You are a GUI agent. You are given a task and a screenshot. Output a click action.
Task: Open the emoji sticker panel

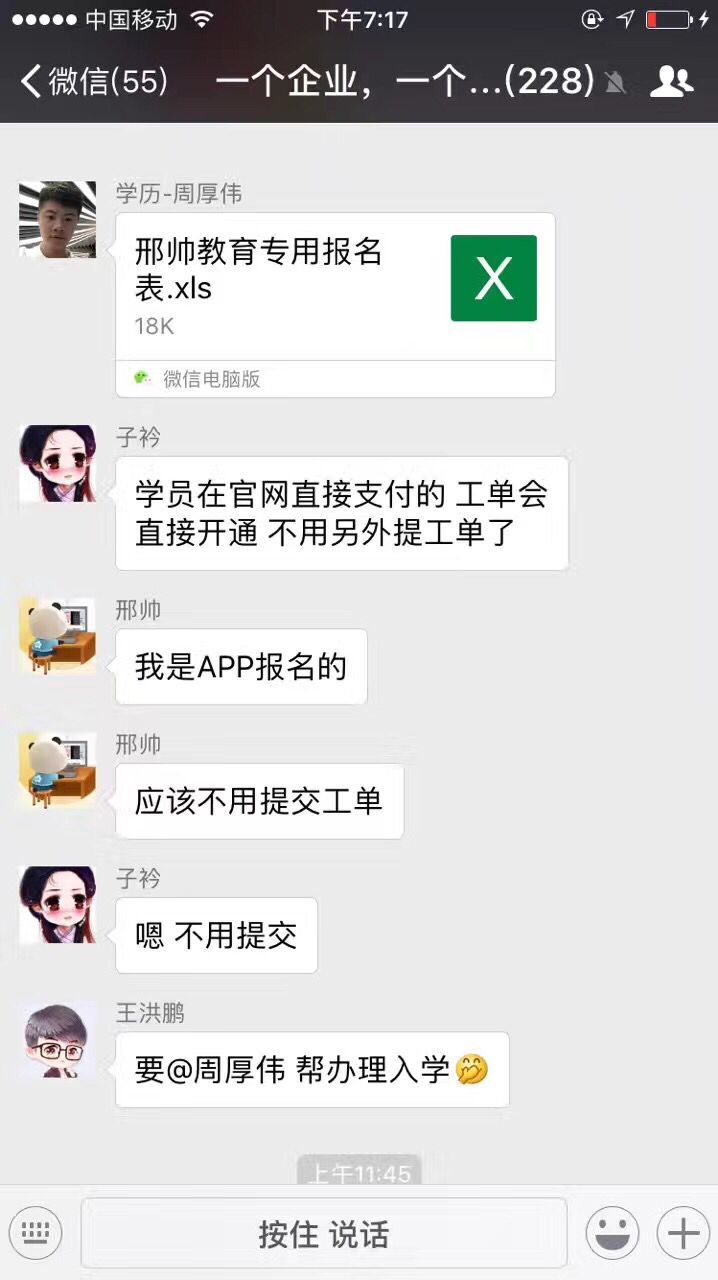[x=612, y=1234]
